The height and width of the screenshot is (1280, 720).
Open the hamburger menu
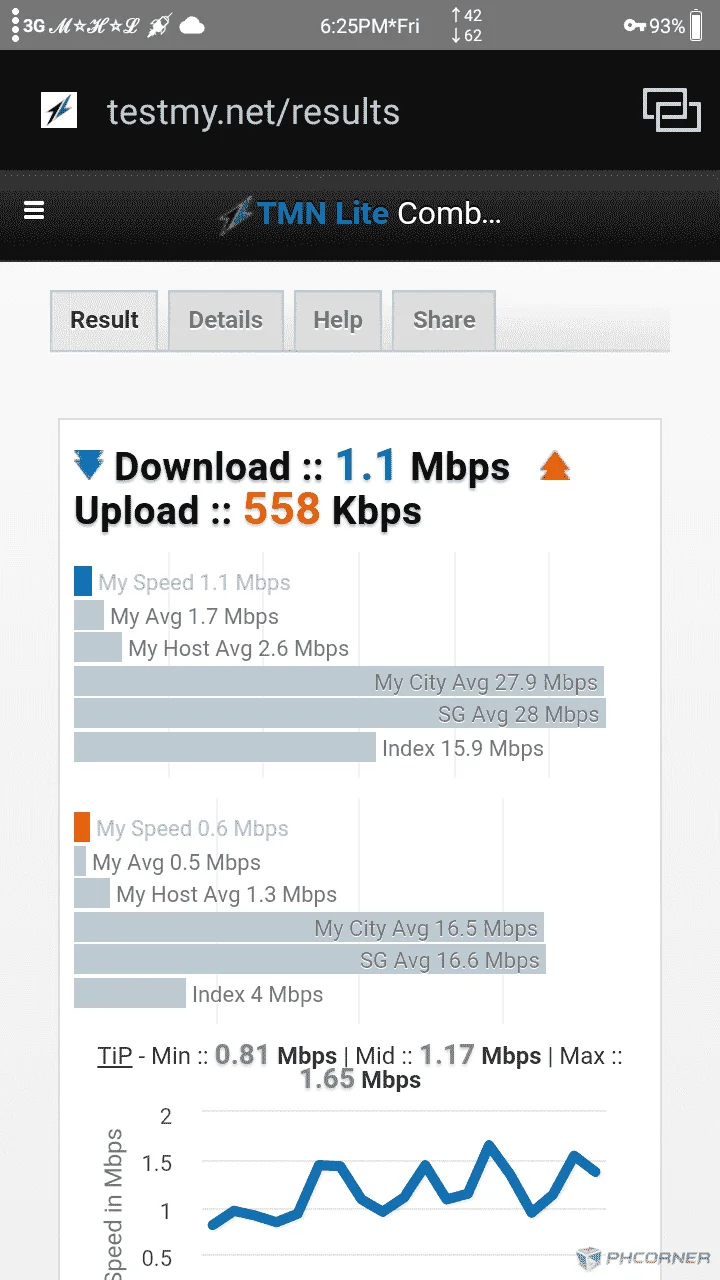pyautogui.click(x=34, y=211)
